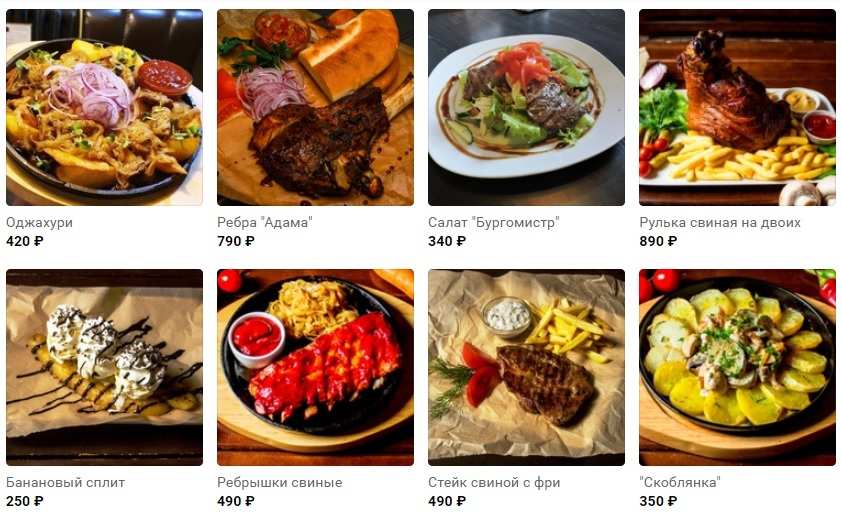The width and height of the screenshot is (841, 518).
Task: Tap the Банановый сплит dessert card
Action: pyautogui.click(x=104, y=368)
